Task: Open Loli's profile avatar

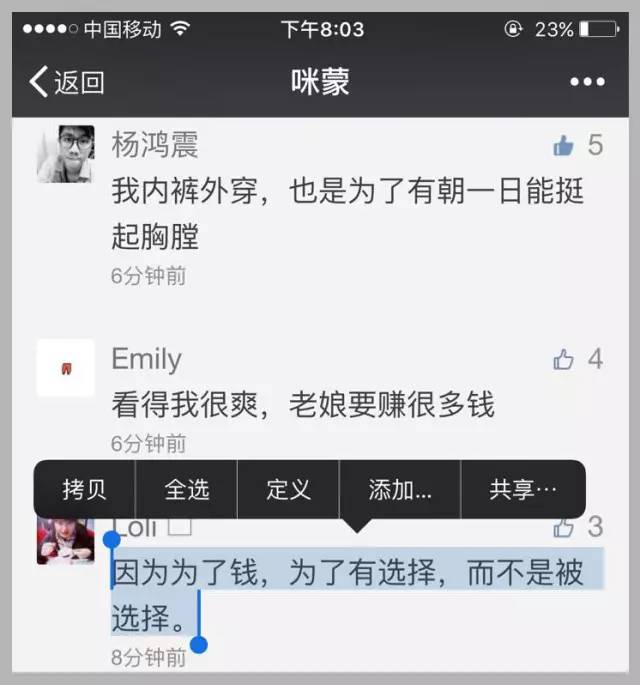Action: 66,541
